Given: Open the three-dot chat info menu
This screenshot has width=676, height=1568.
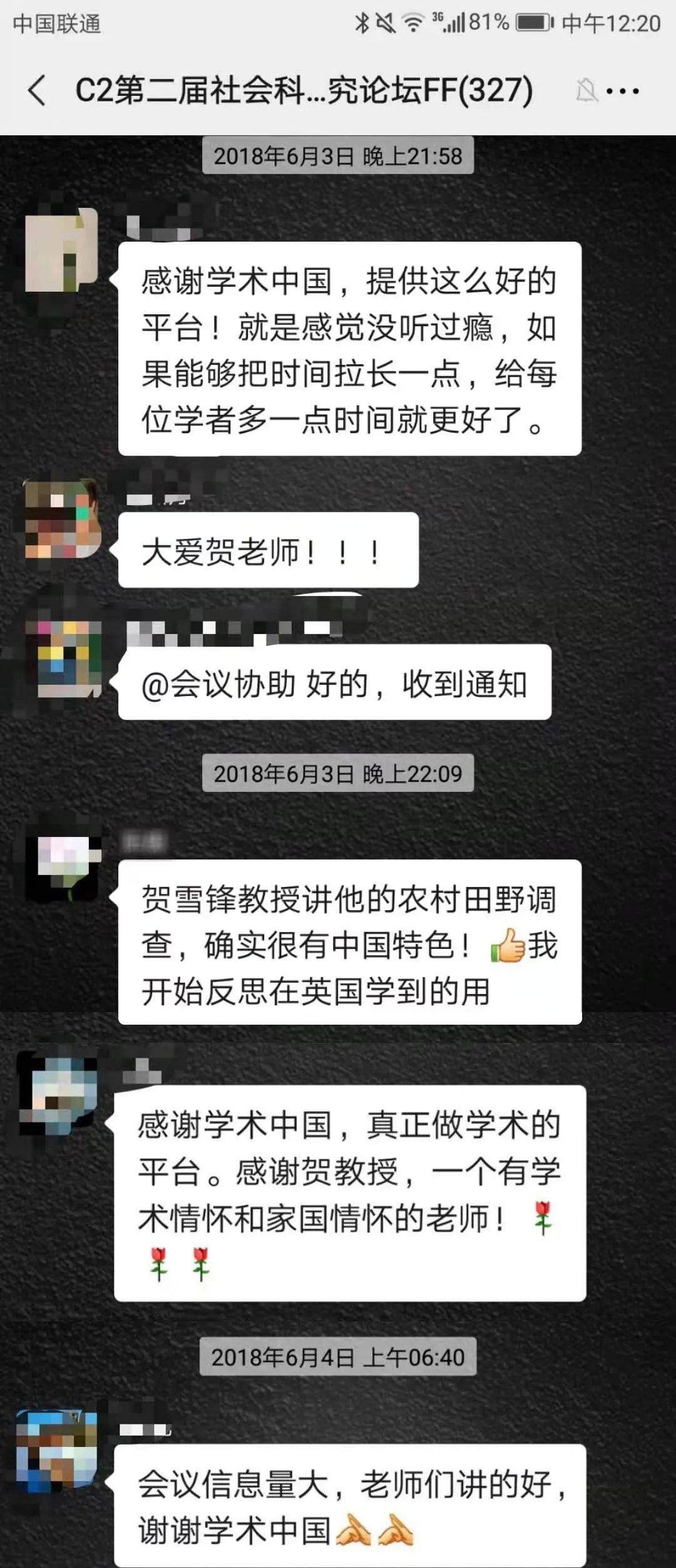Looking at the screenshot, I should (x=623, y=91).
